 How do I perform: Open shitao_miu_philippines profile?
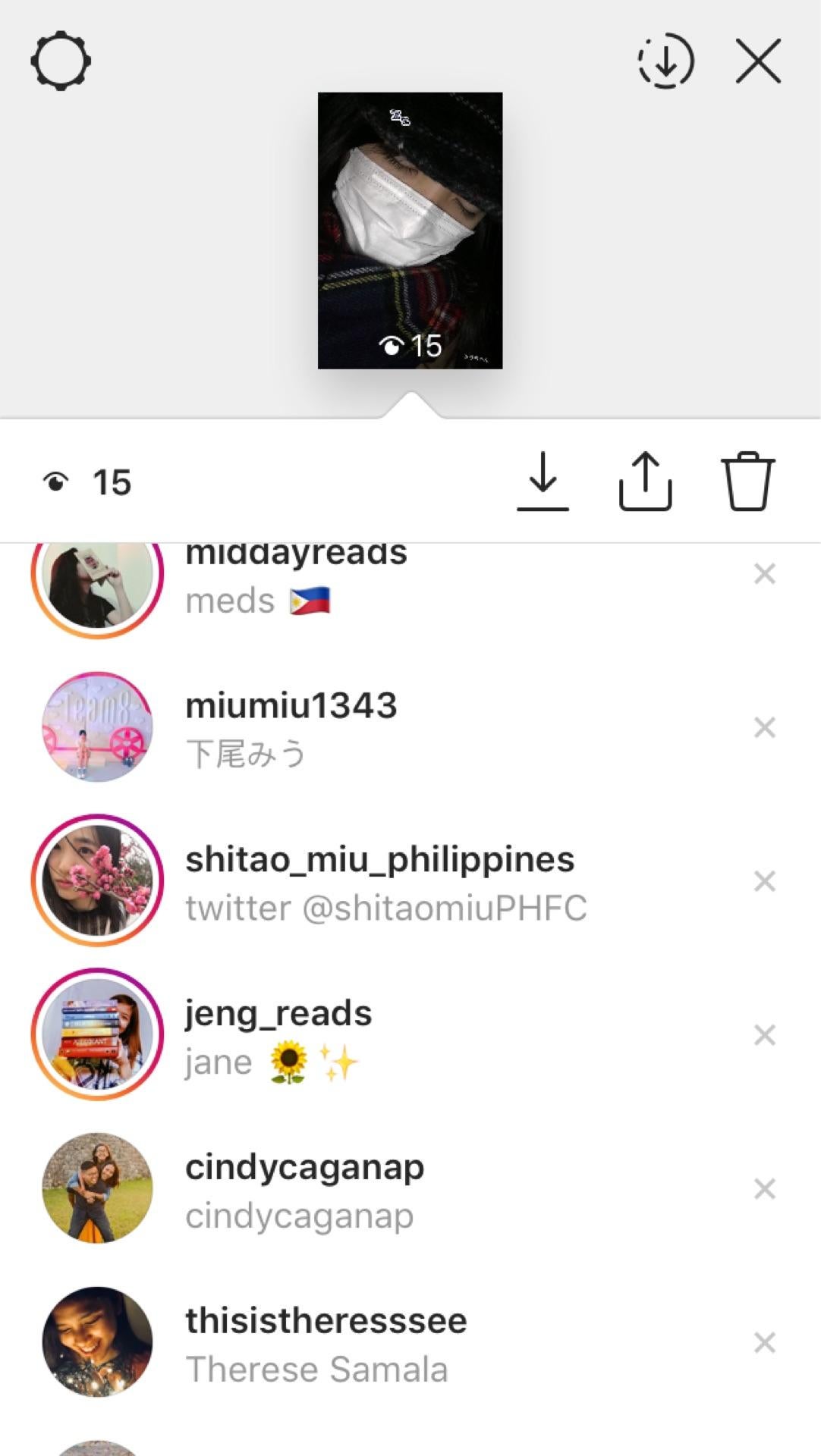(x=379, y=861)
